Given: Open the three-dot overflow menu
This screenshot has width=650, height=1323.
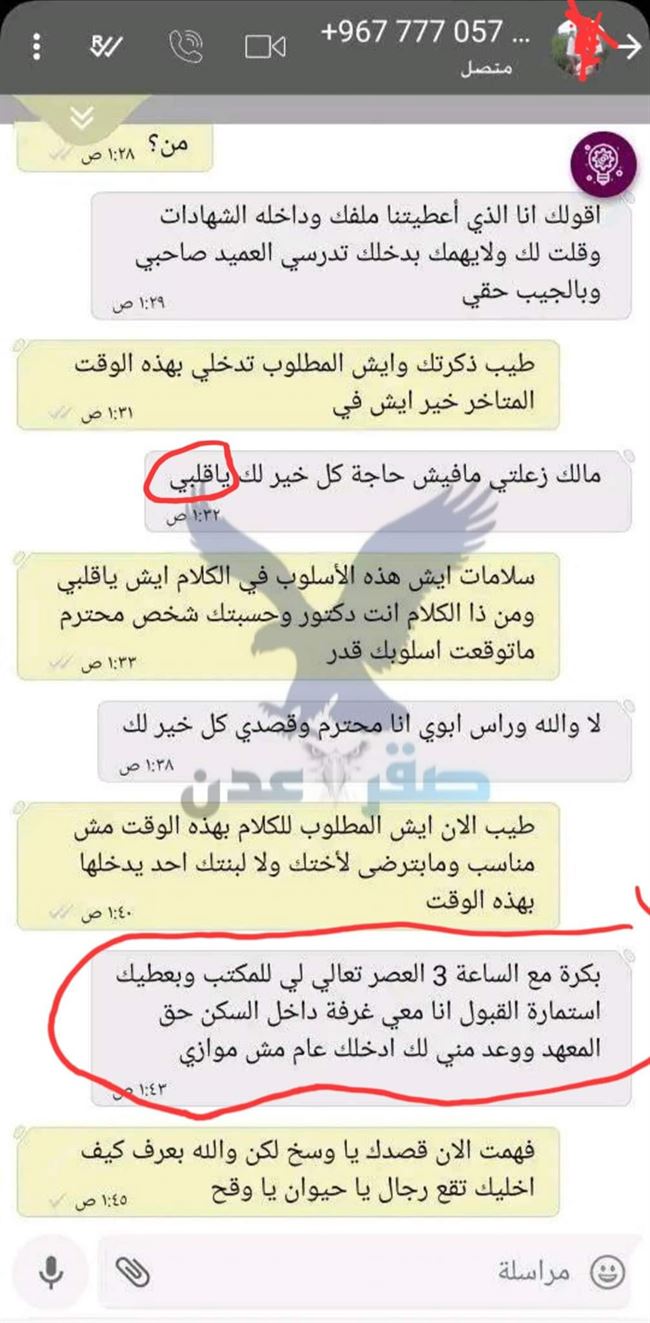Looking at the screenshot, I should (x=38, y=46).
